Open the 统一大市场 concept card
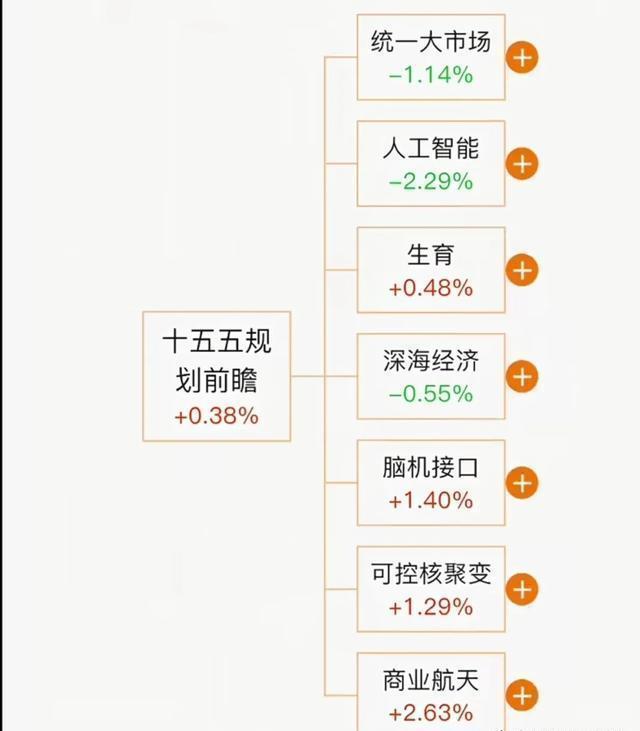Image resolution: width=640 pixels, height=731 pixels. click(x=431, y=57)
